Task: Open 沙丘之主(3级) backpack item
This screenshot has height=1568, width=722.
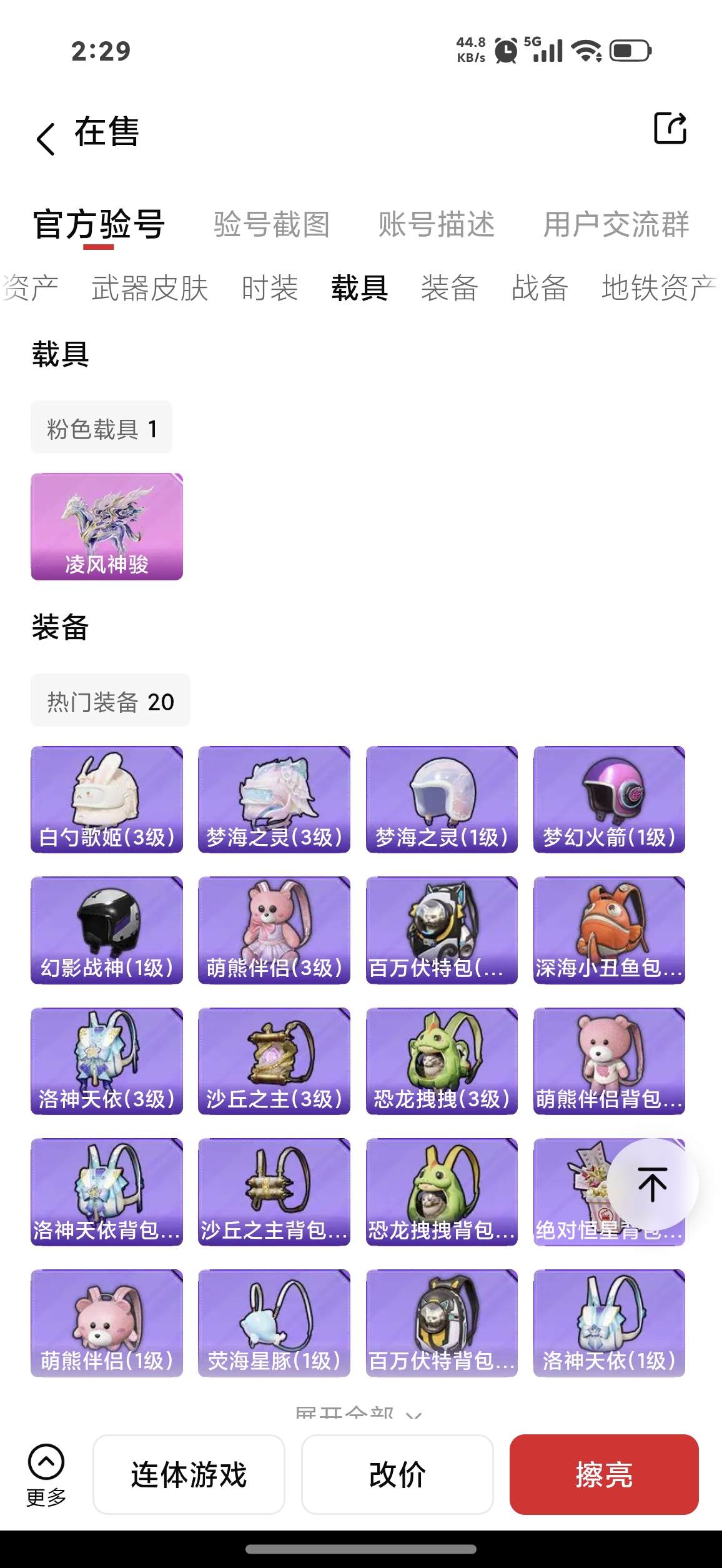Action: pyautogui.click(x=274, y=1061)
